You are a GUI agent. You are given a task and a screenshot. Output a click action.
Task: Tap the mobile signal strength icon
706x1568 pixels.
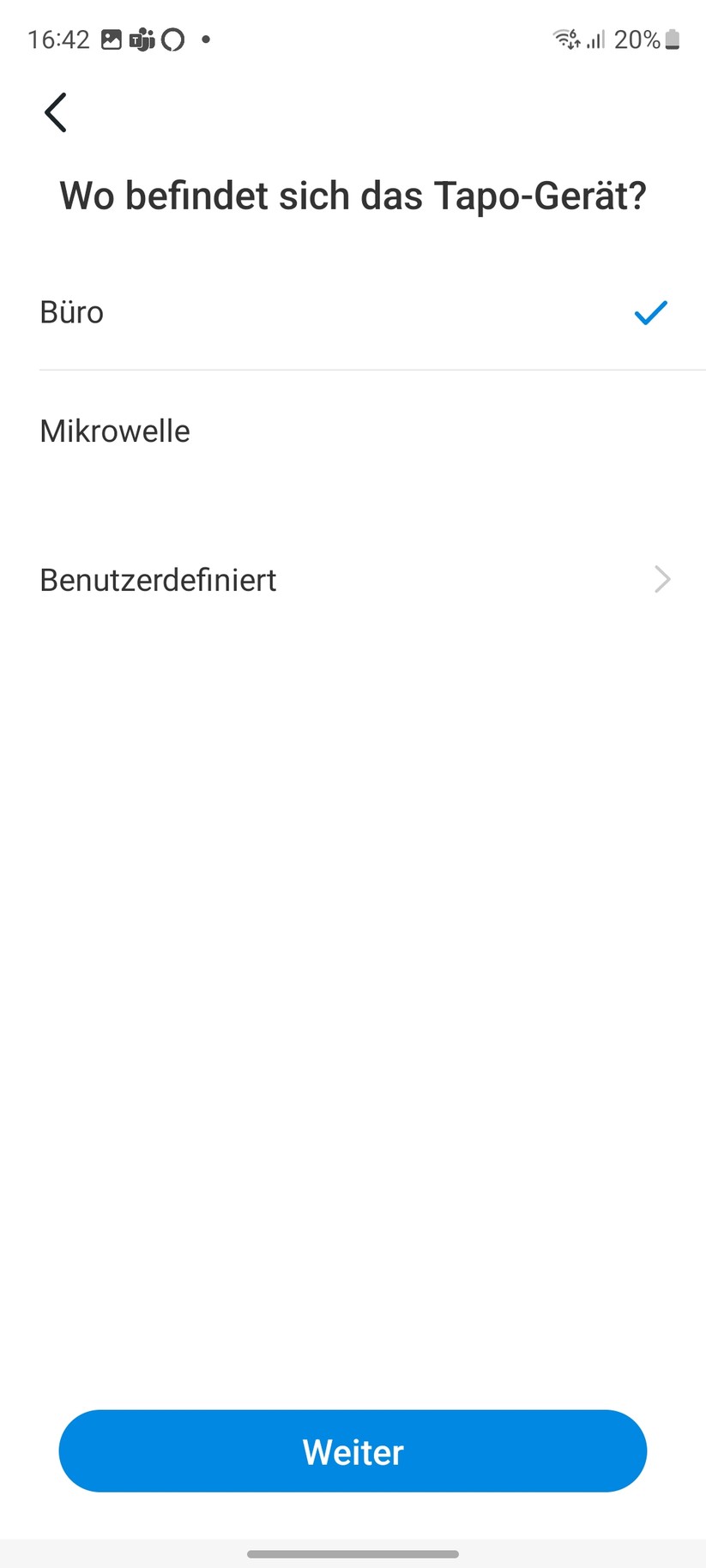[595, 39]
